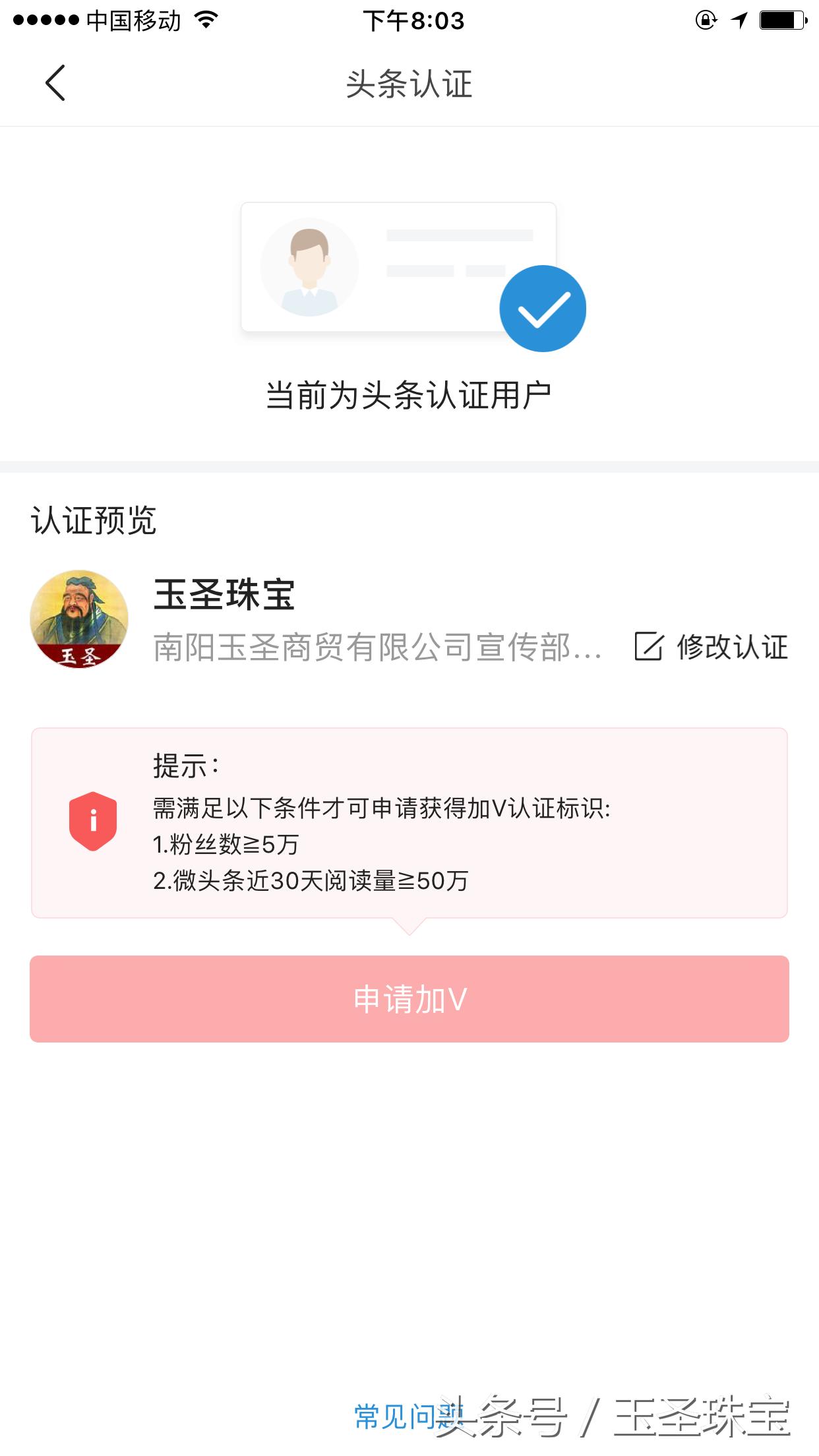Click the 当前为头条认证用户 status text
The width and height of the screenshot is (819, 1456).
point(409,394)
